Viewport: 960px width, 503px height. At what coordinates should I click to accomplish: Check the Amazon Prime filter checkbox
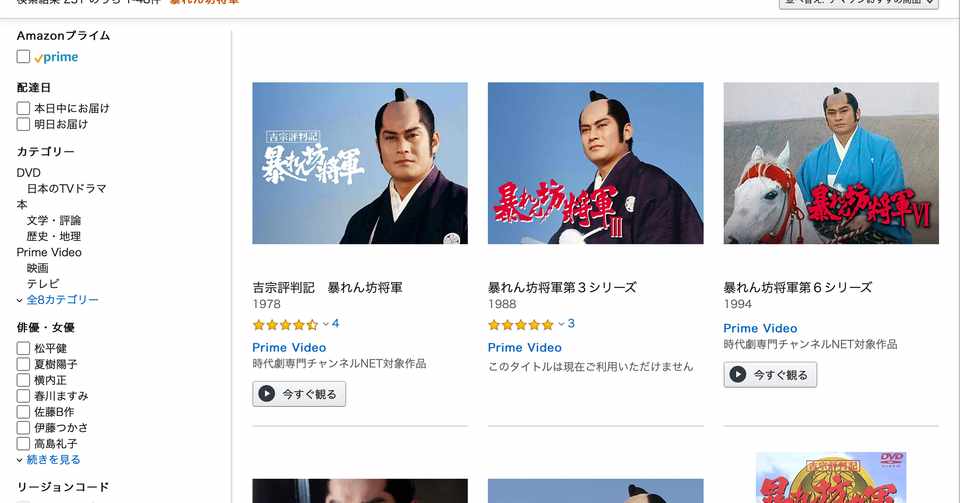point(23,57)
